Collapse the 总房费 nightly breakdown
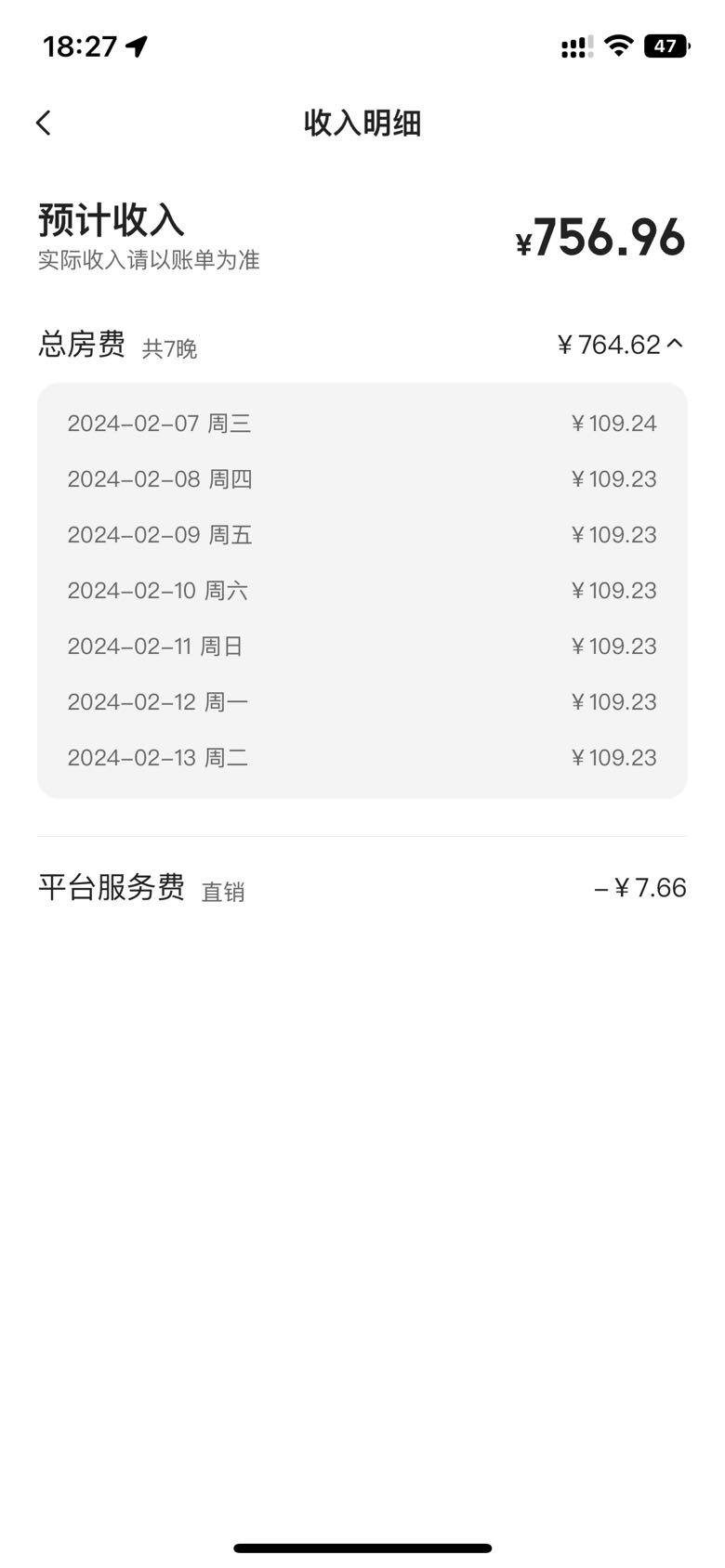The height and width of the screenshot is (1568, 725). 675,344
